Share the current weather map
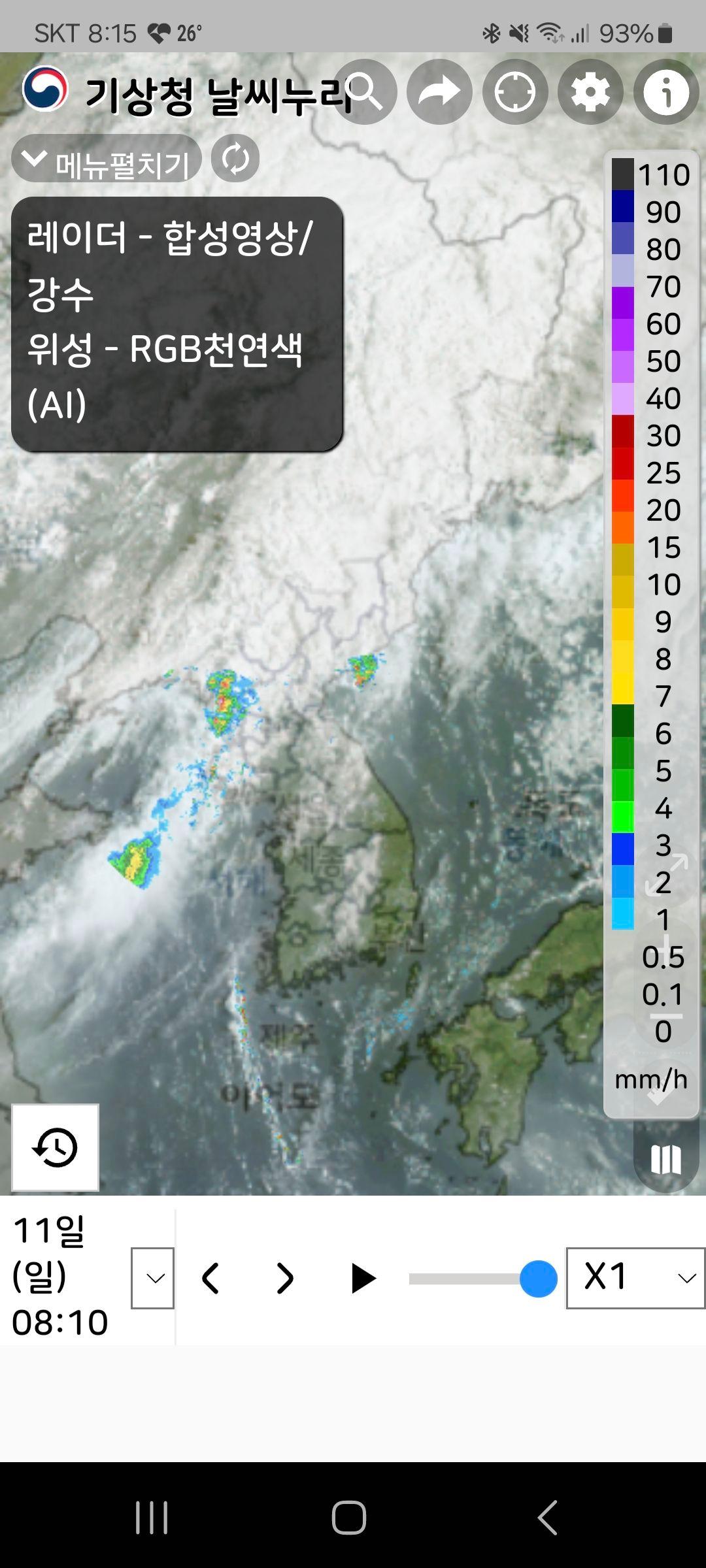The width and height of the screenshot is (706, 1568). tap(439, 92)
